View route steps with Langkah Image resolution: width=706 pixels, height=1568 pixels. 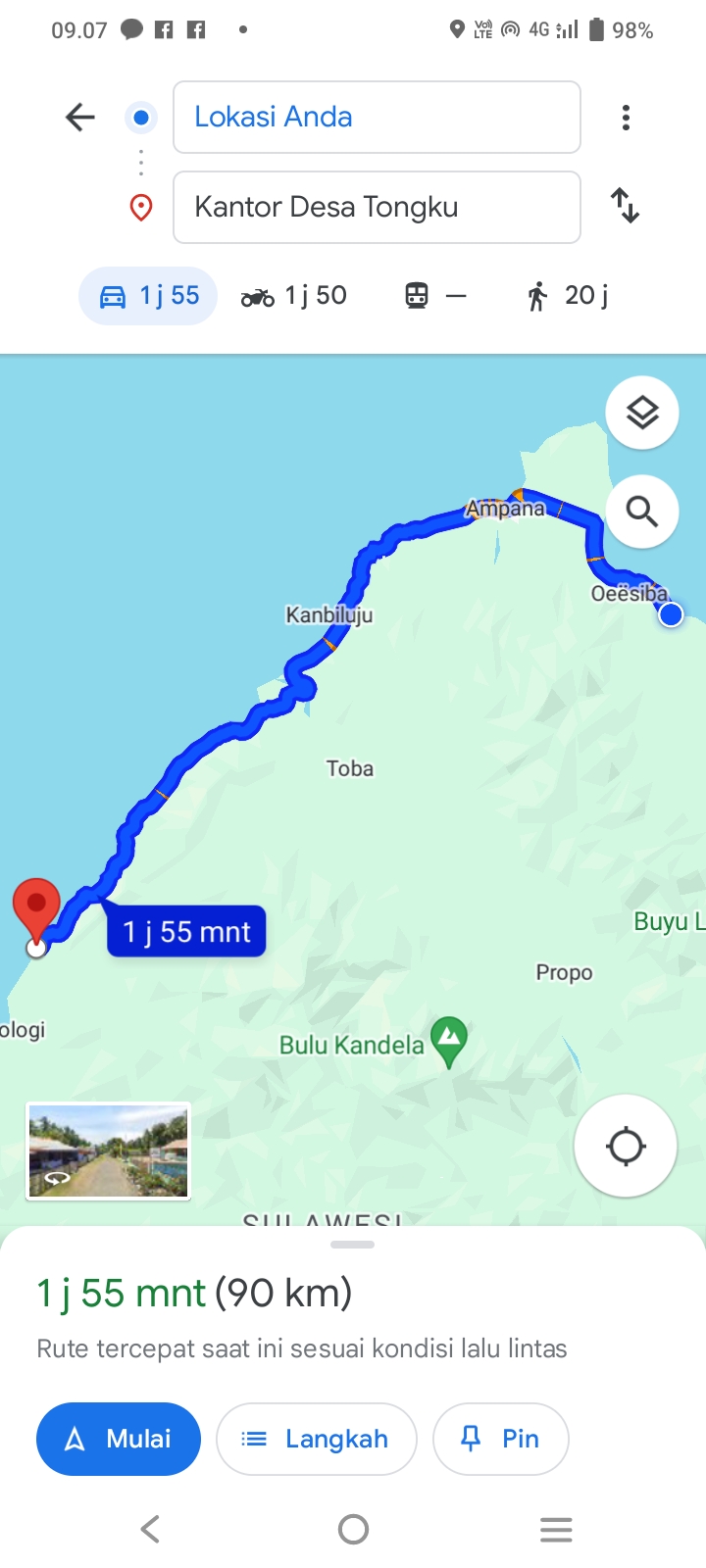tap(317, 1439)
